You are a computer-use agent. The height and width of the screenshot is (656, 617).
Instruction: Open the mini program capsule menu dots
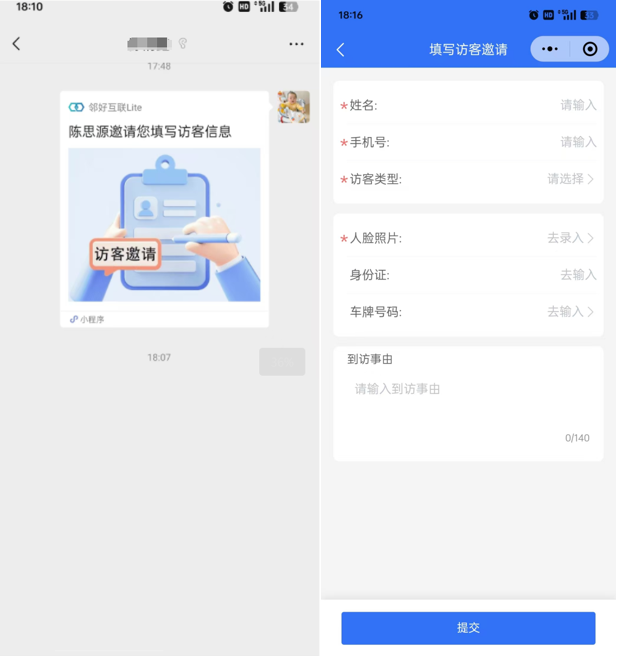(550, 49)
